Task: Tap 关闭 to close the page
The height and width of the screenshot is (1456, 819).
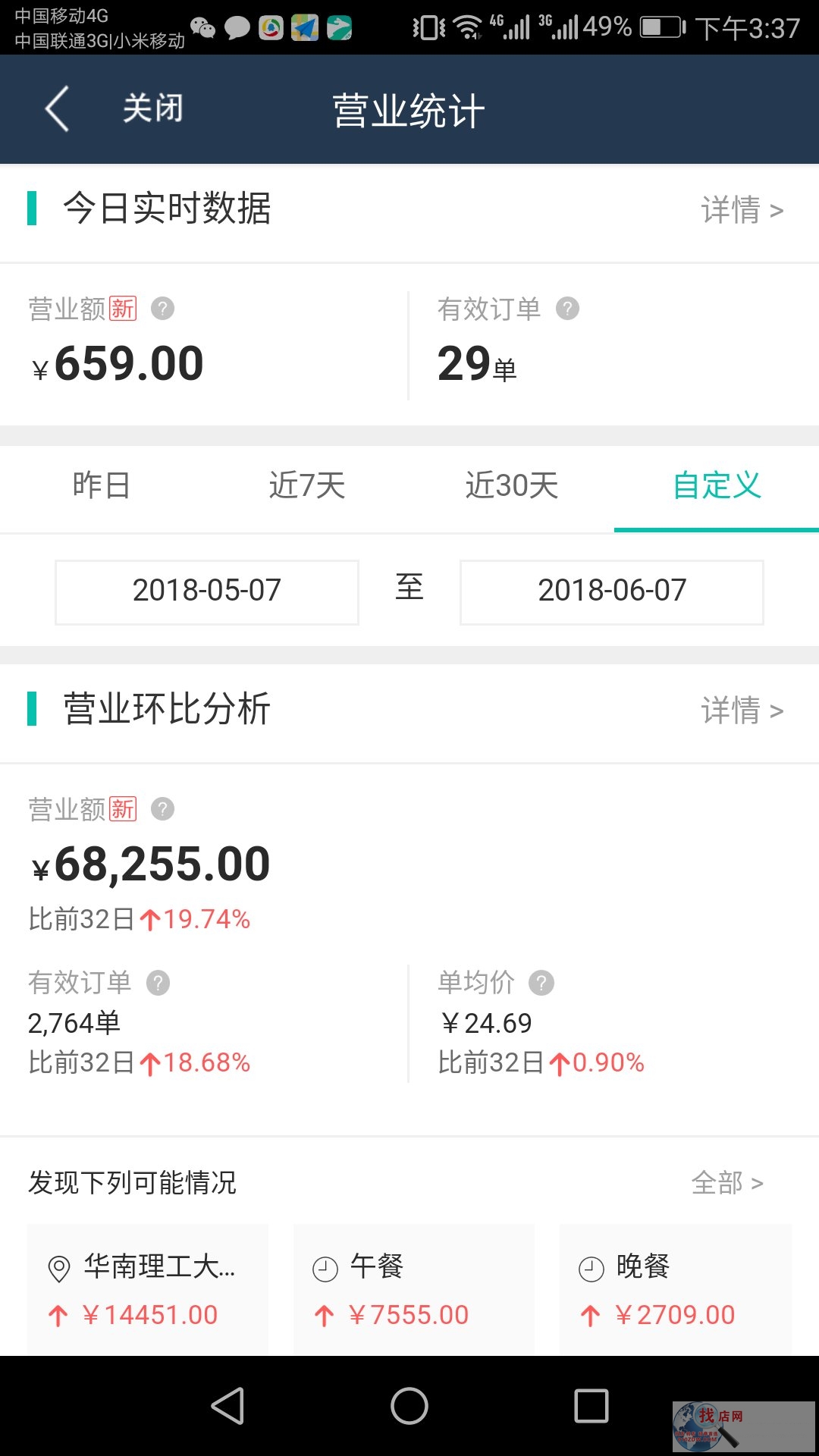Action: point(153,108)
